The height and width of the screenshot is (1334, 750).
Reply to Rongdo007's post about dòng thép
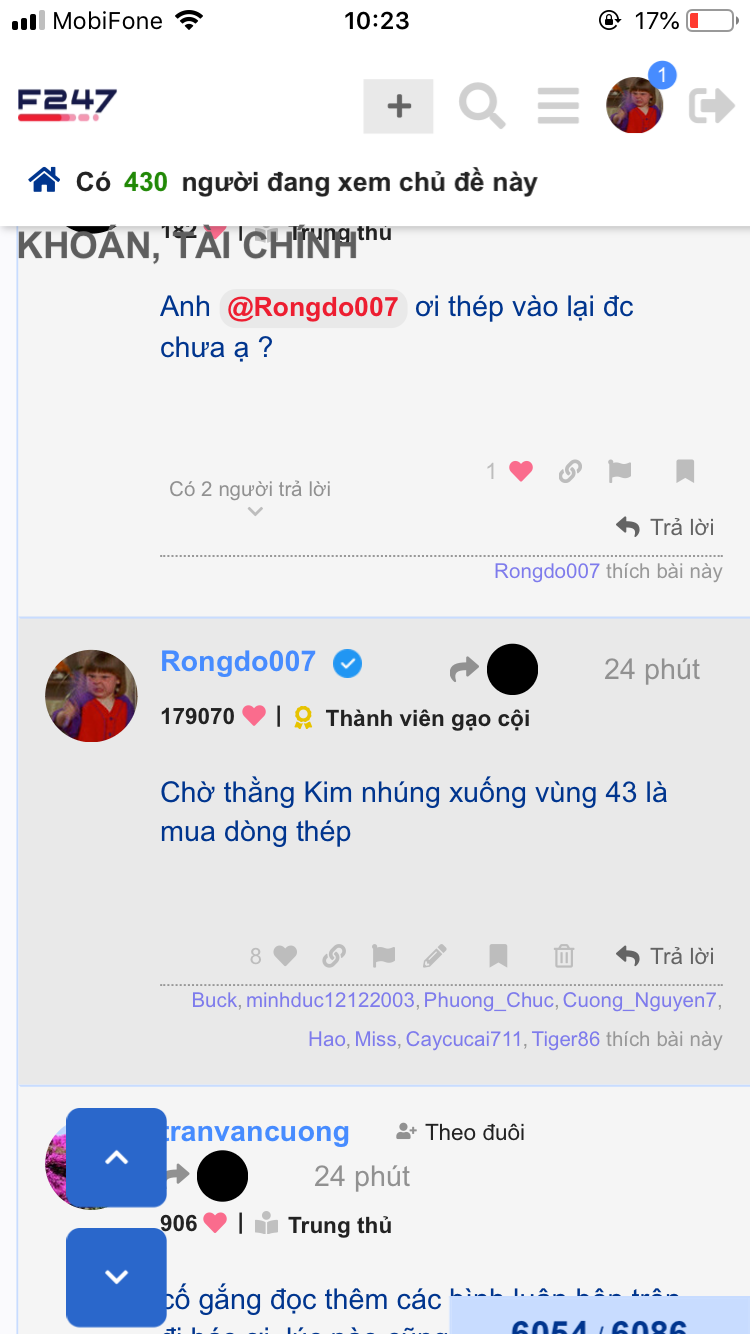(x=666, y=957)
